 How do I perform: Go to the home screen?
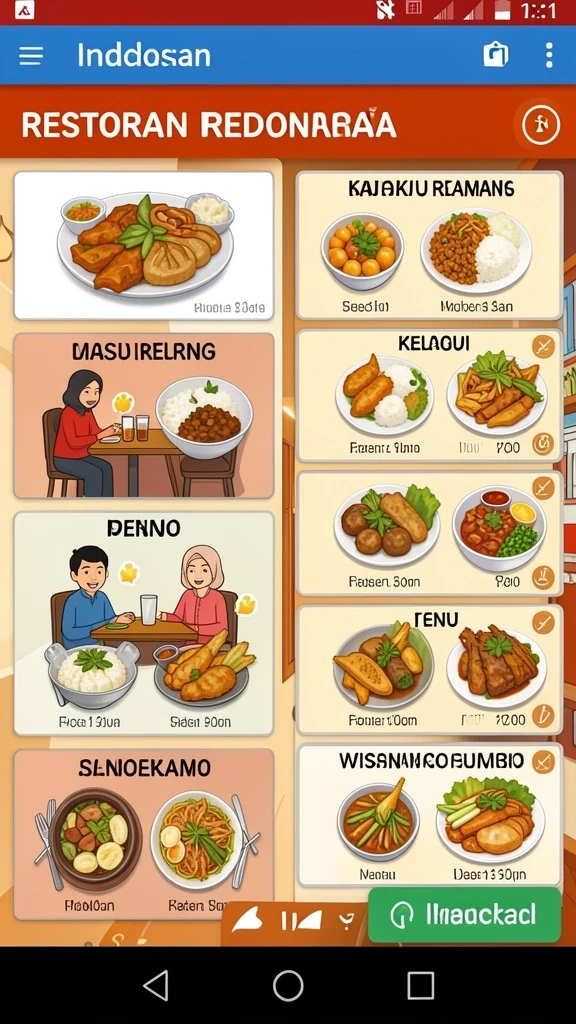(288, 985)
